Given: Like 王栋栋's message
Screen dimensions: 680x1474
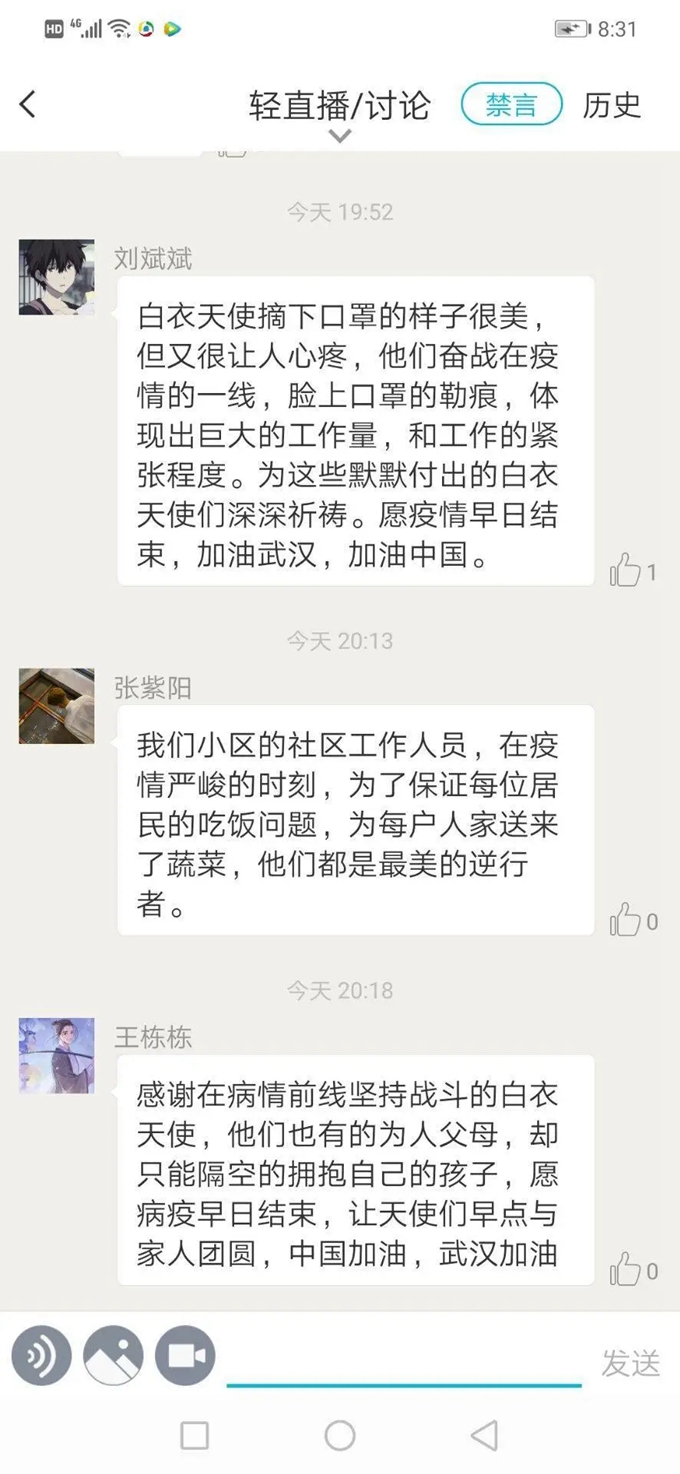Looking at the screenshot, I should tap(626, 1269).
